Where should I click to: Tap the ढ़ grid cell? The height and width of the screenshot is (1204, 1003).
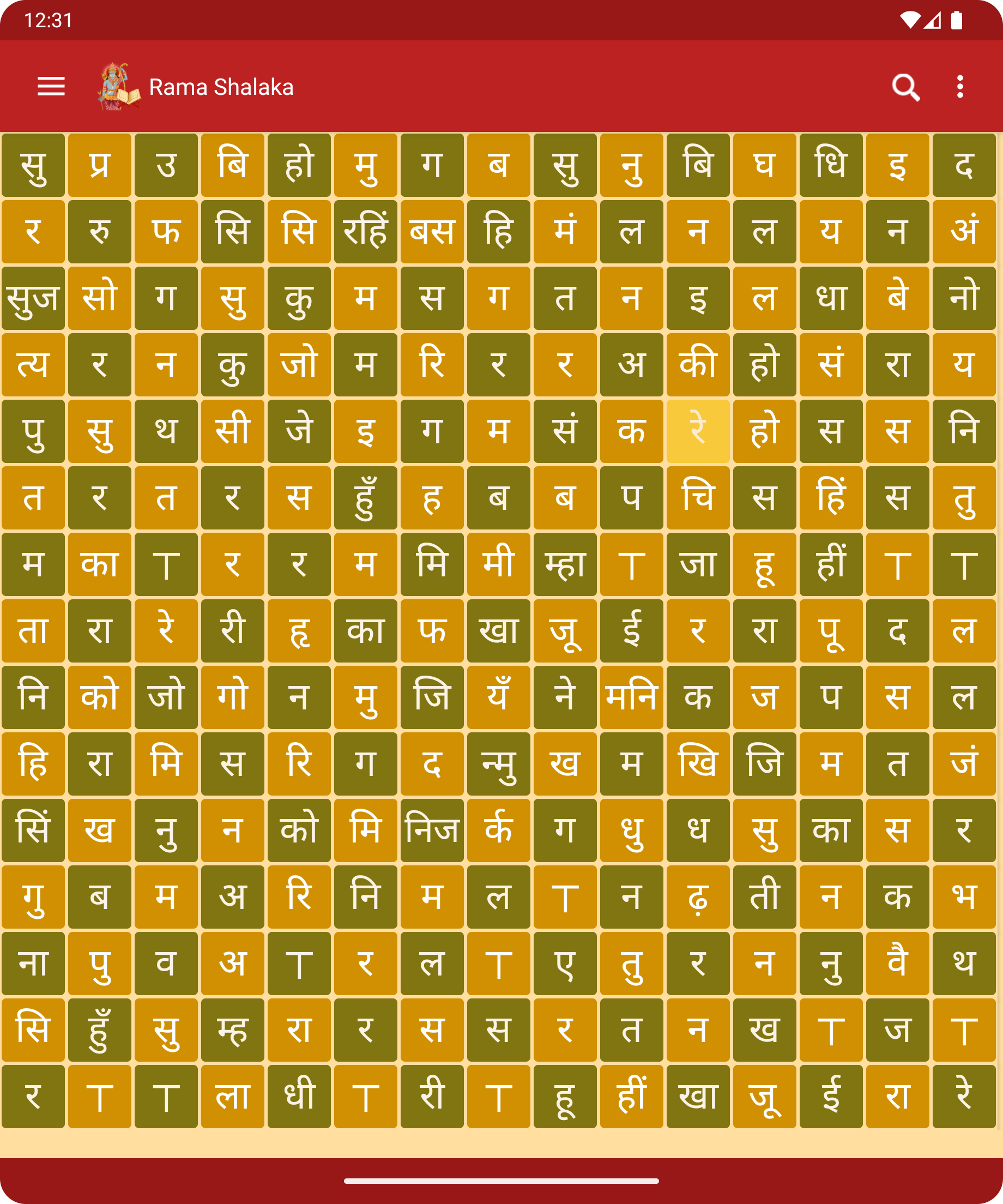pyautogui.click(x=698, y=896)
